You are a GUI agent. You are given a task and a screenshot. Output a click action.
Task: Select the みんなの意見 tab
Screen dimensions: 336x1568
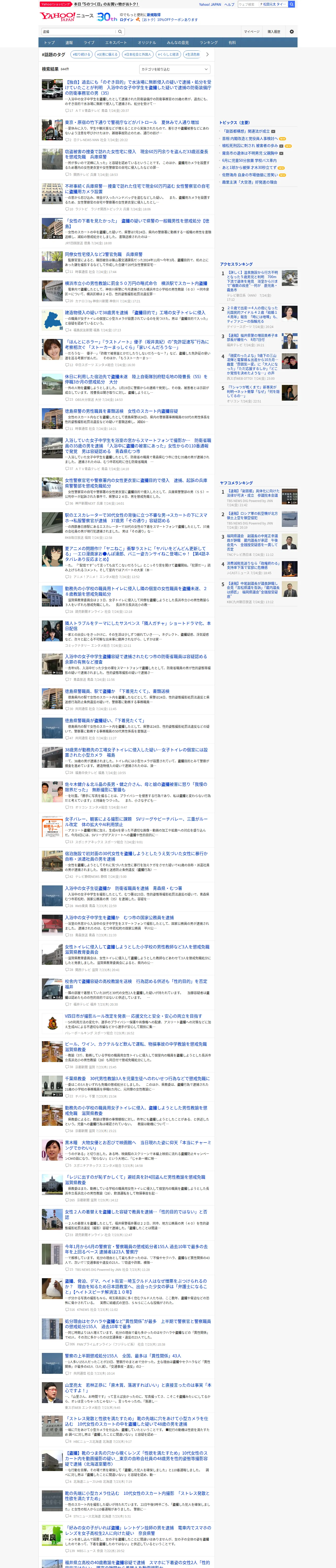[x=177, y=43]
